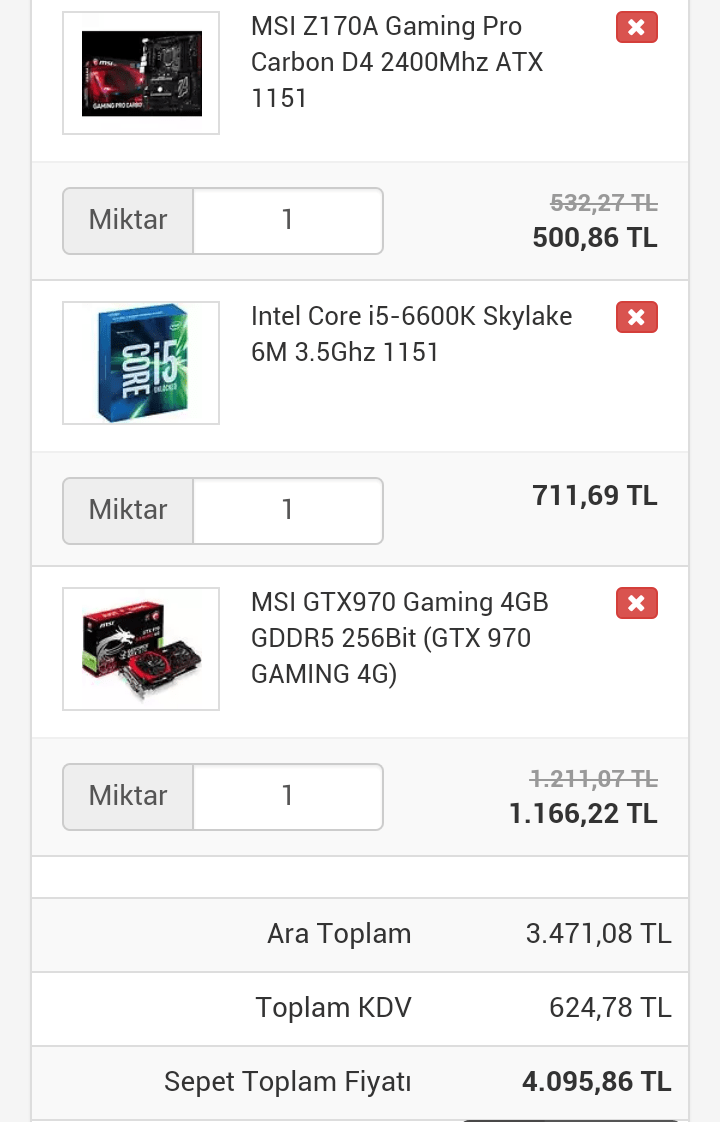Remove the MSI Z170A motherboard from cart

click(x=636, y=28)
